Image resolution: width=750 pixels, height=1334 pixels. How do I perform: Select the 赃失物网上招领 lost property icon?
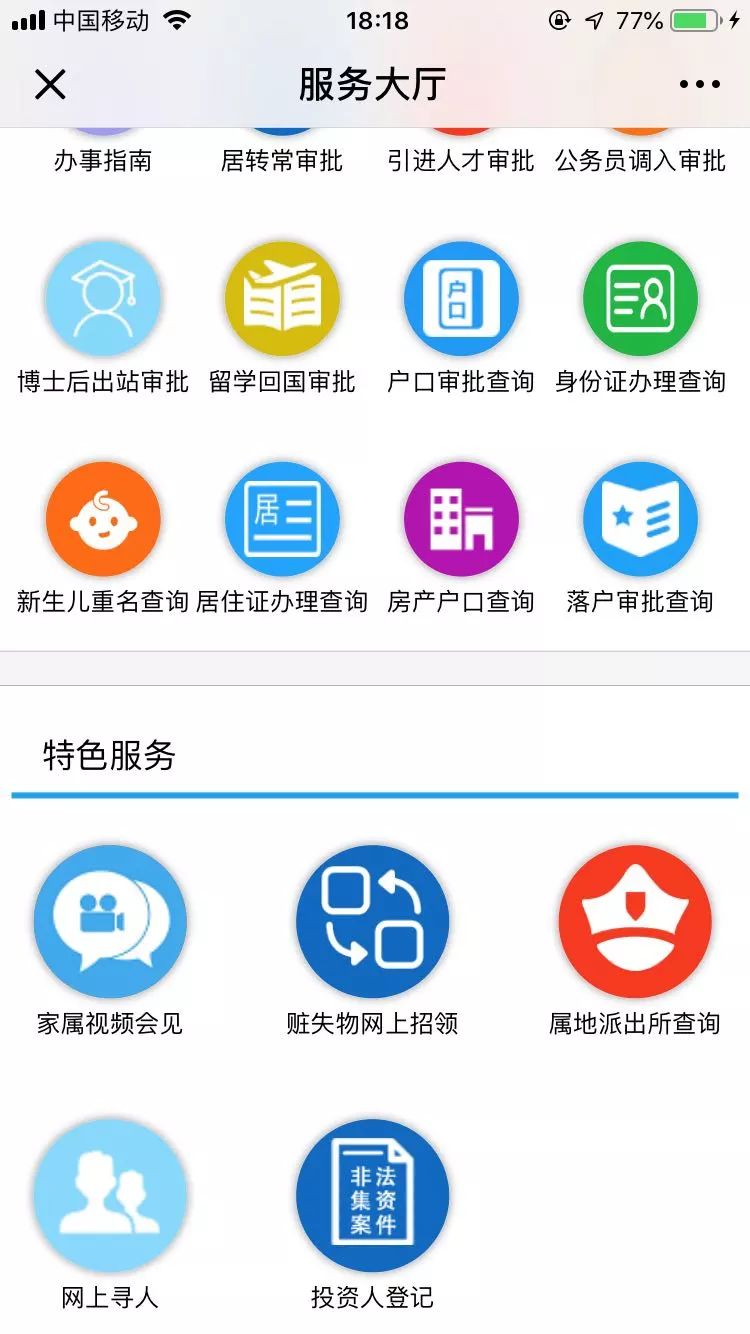[x=372, y=920]
